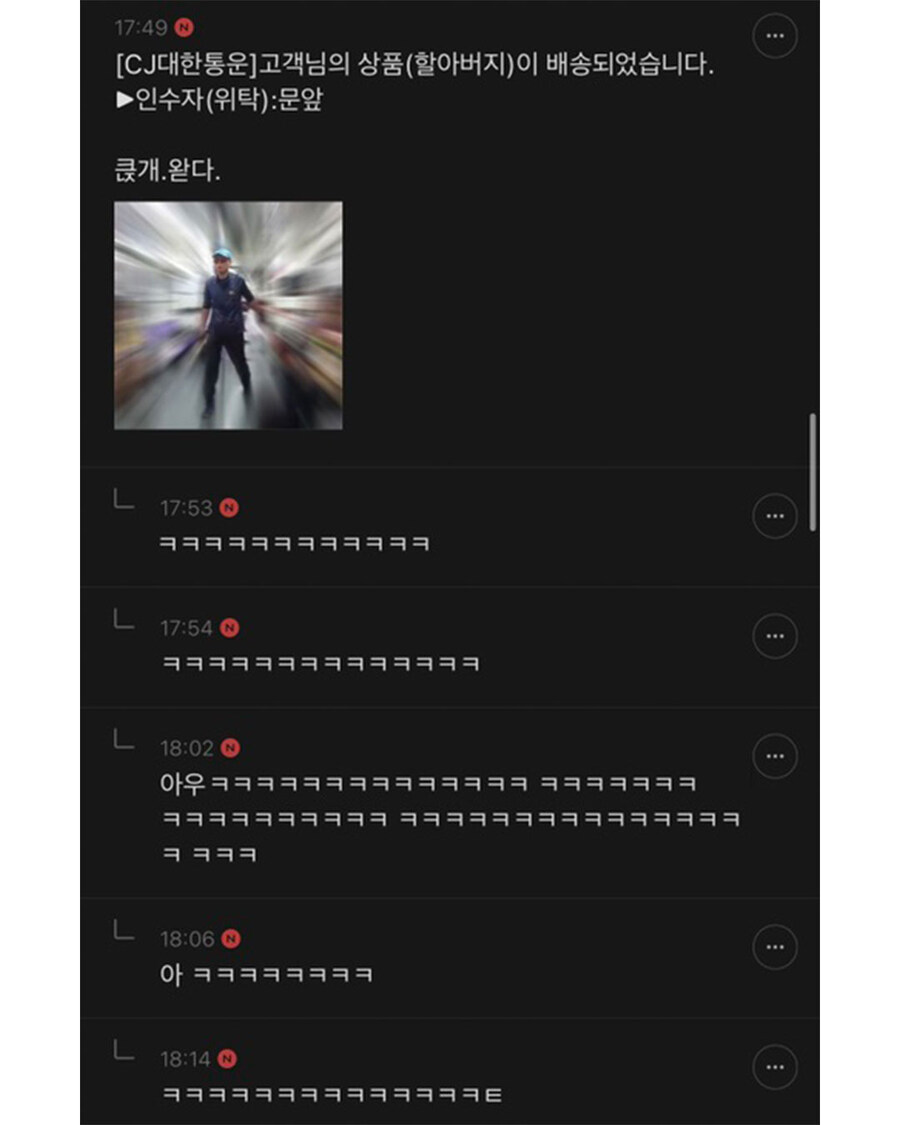Viewport: 900px width, 1125px height.
Task: Open the options menu for the 17:53 comment
Action: (775, 516)
